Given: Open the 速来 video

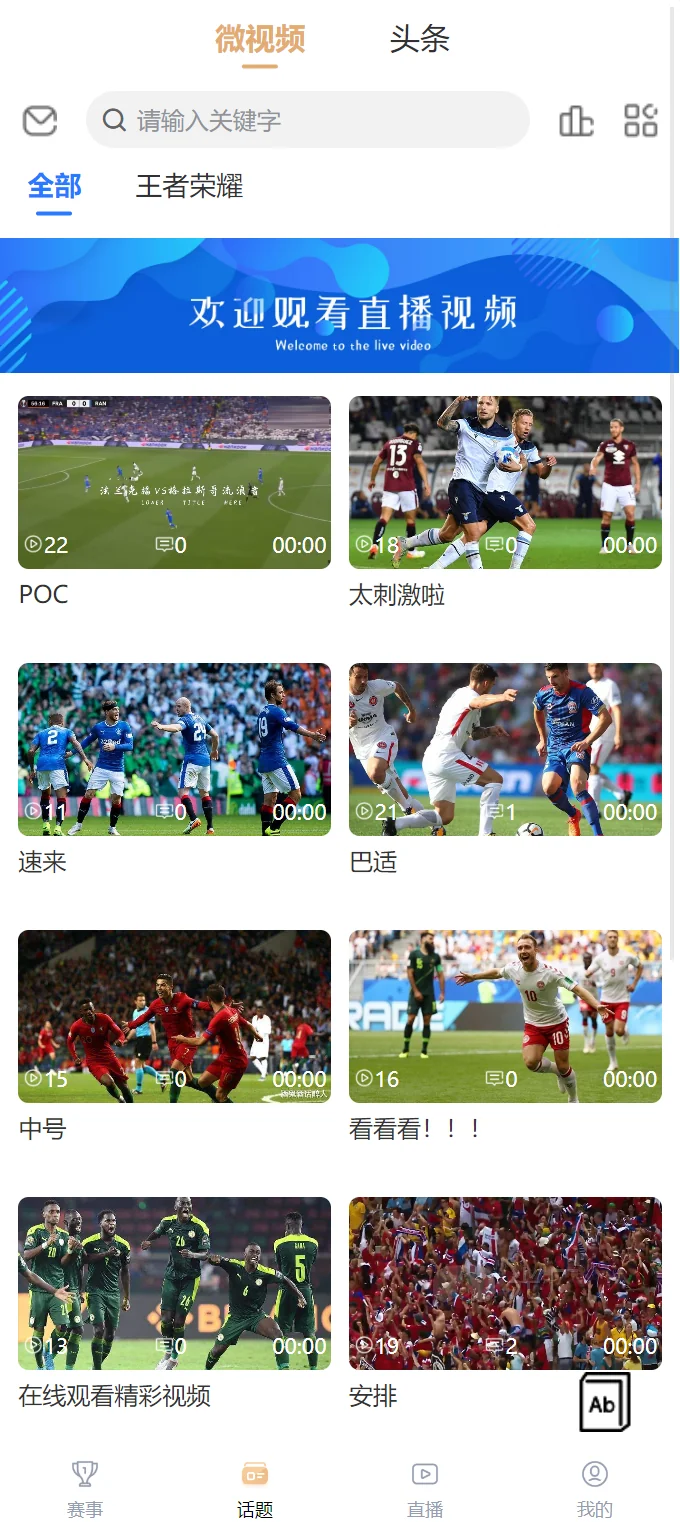Looking at the screenshot, I should click(174, 749).
